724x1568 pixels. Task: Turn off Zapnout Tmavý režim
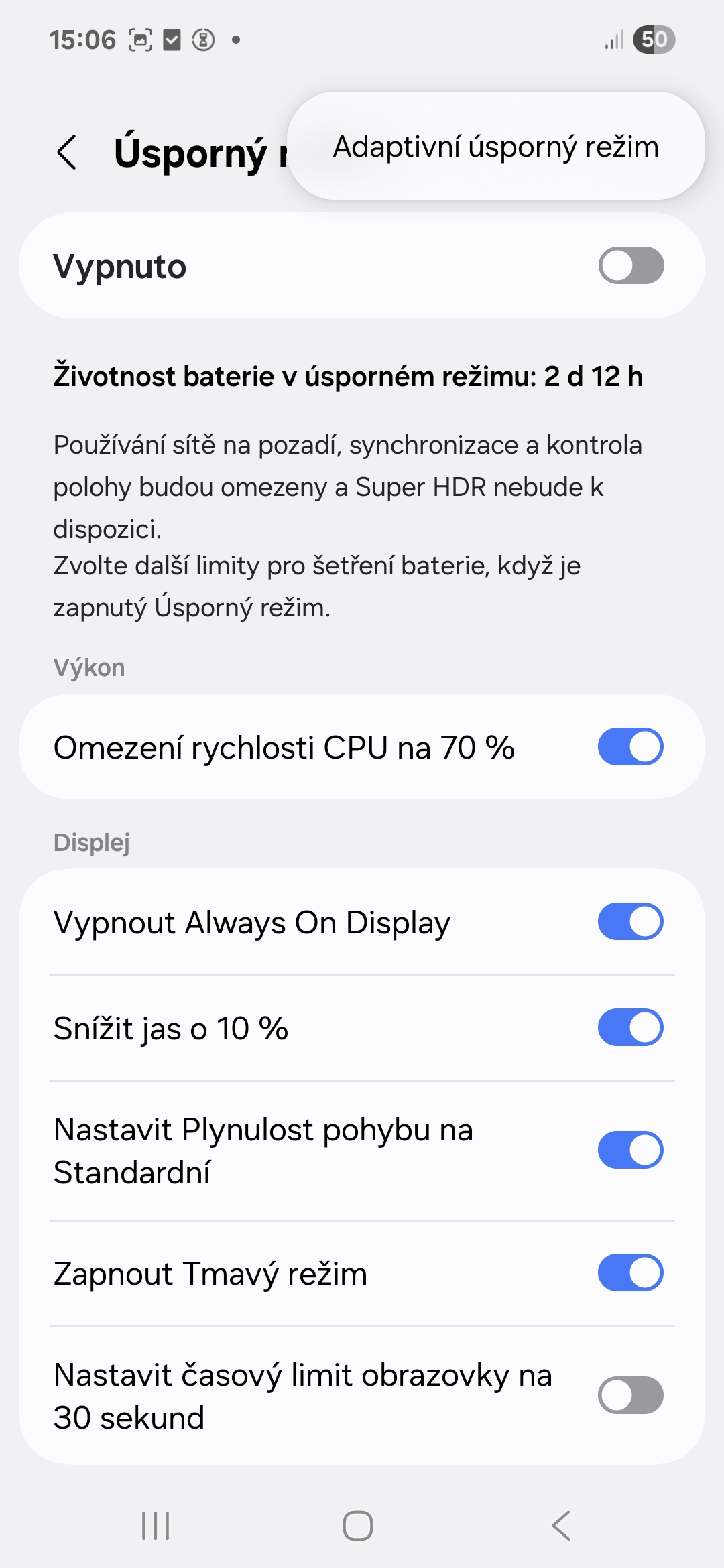coord(631,1272)
